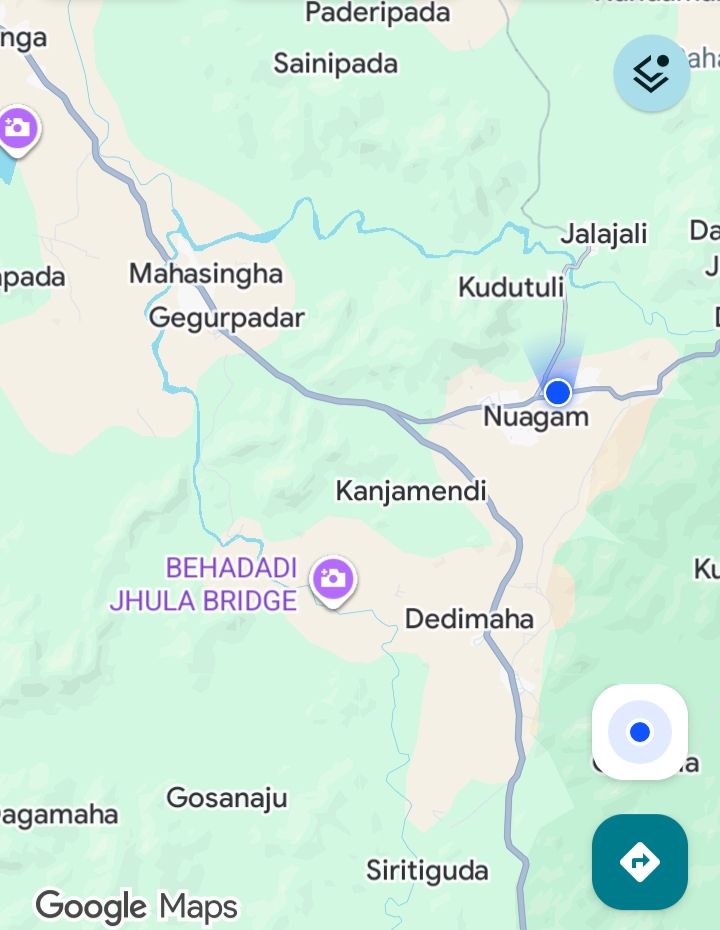The width and height of the screenshot is (720, 930).
Task: Open the Behadadi Jhula Bridge photo pin
Action: pos(333,579)
